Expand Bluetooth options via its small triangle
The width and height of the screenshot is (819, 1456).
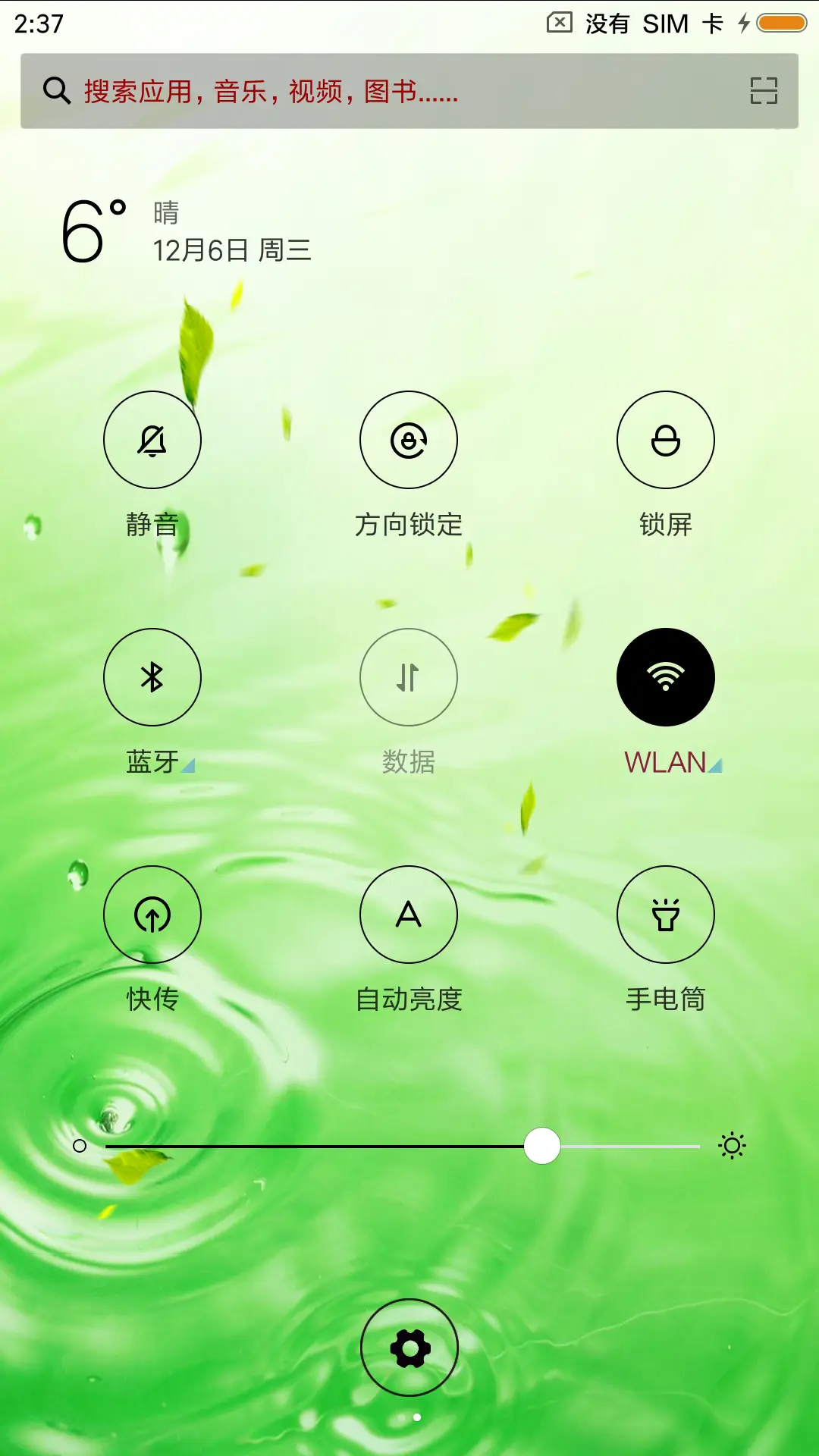coord(187,766)
